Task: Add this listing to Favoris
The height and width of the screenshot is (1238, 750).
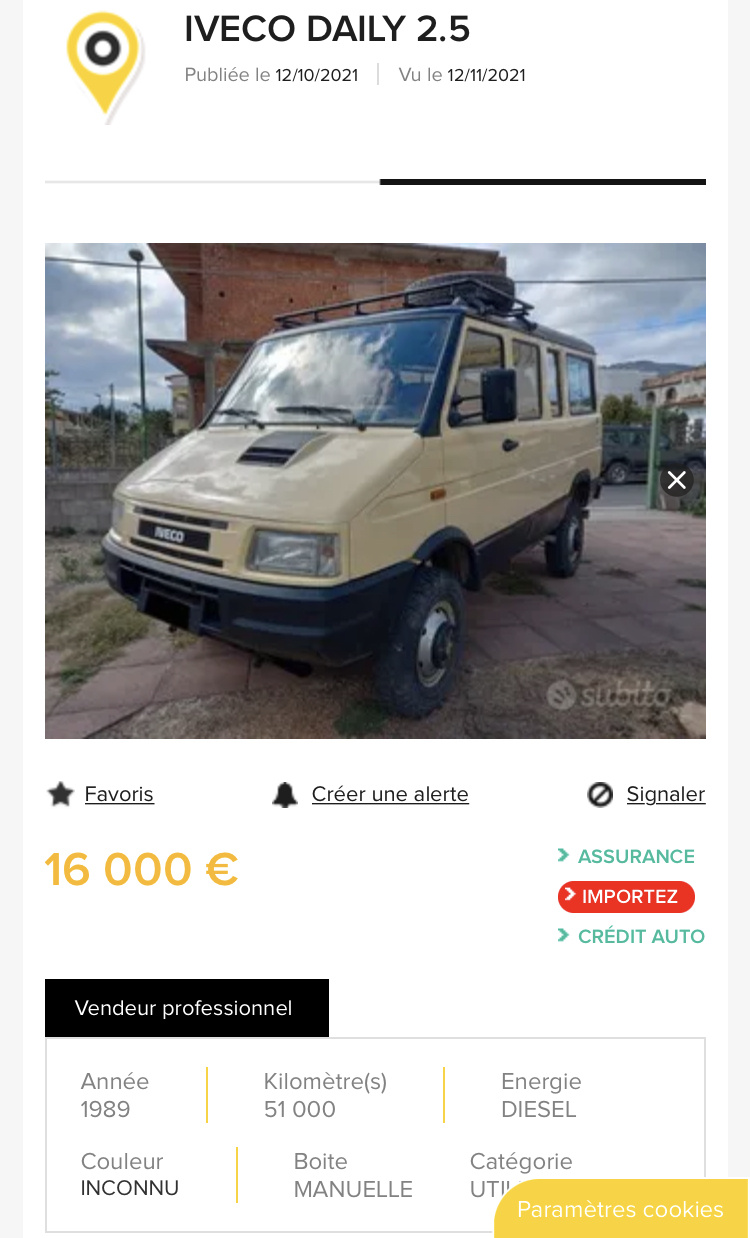Action: tap(118, 794)
